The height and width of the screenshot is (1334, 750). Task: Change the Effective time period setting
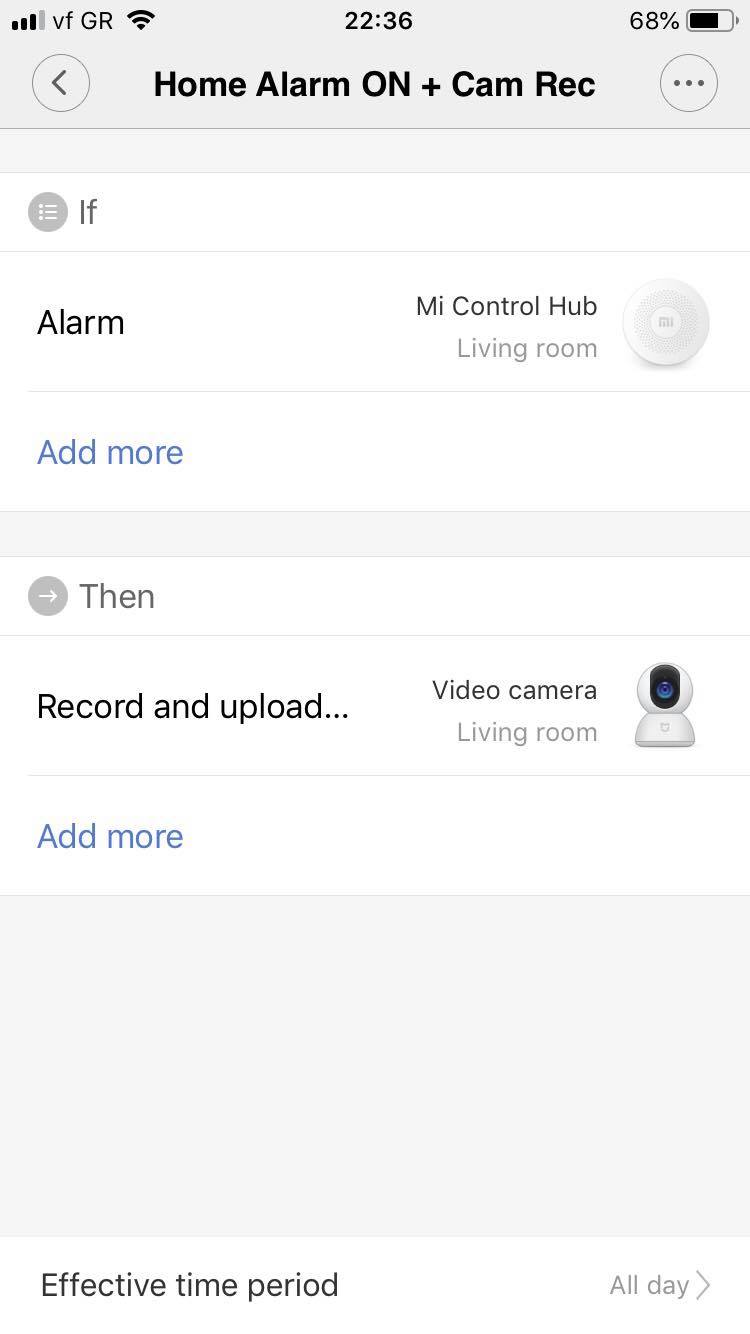coord(374,1284)
